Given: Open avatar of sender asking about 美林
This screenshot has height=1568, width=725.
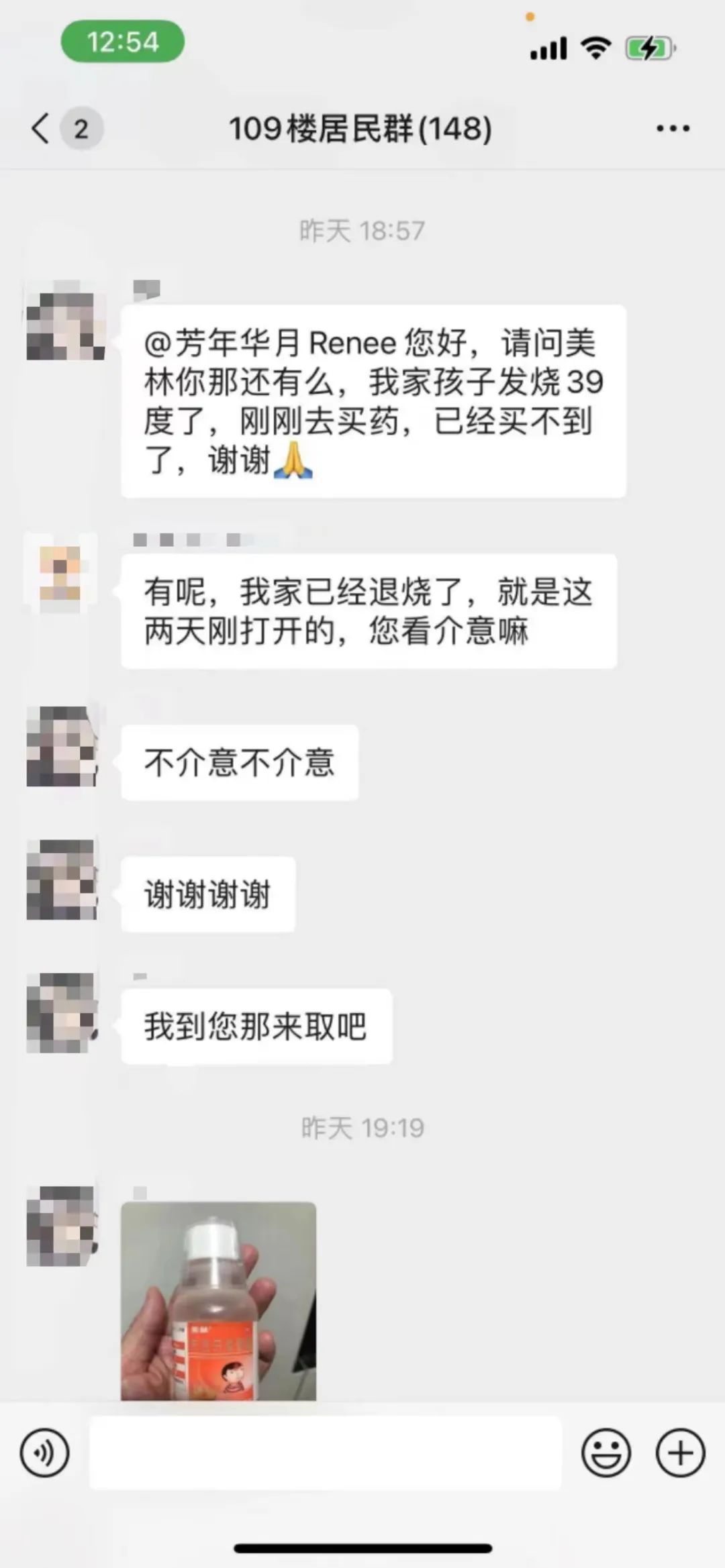Looking at the screenshot, I should pyautogui.click(x=65, y=321).
